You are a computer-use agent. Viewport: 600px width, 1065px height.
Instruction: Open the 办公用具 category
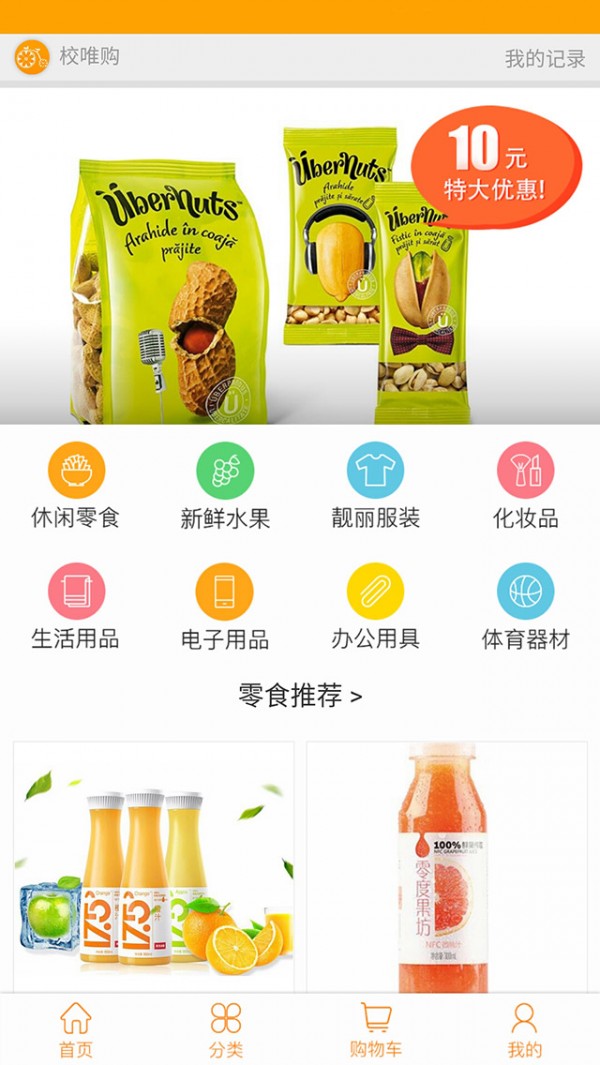[x=375, y=607]
